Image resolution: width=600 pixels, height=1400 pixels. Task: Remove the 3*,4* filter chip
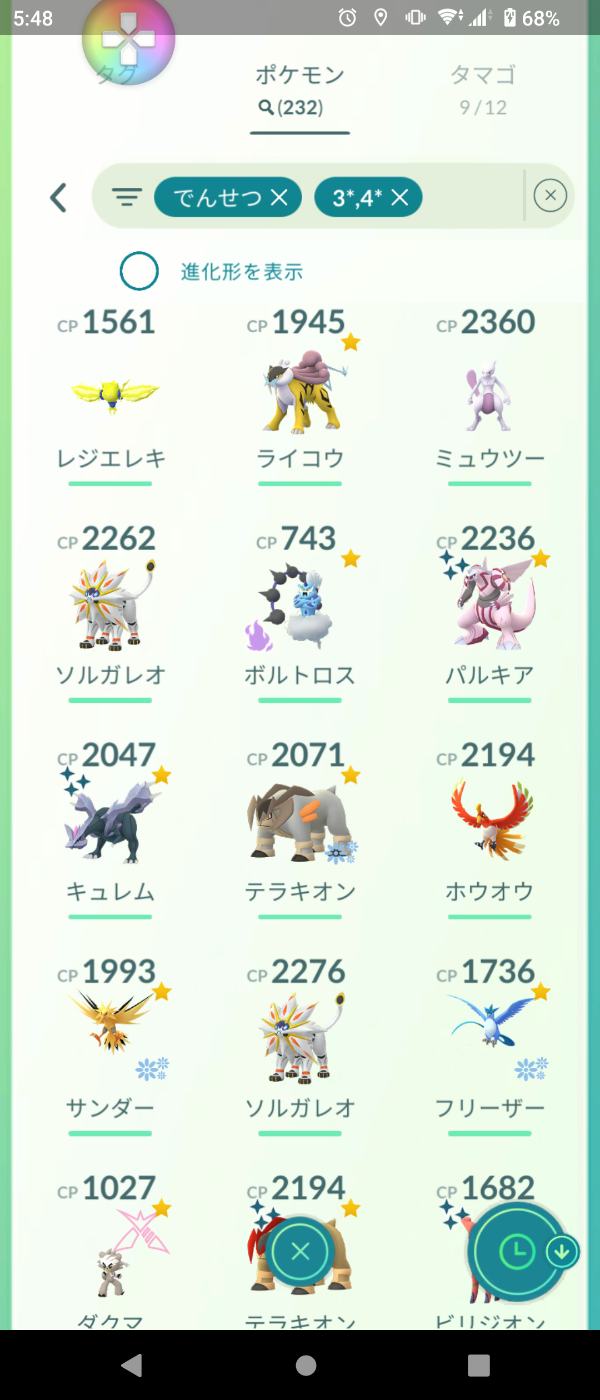400,197
